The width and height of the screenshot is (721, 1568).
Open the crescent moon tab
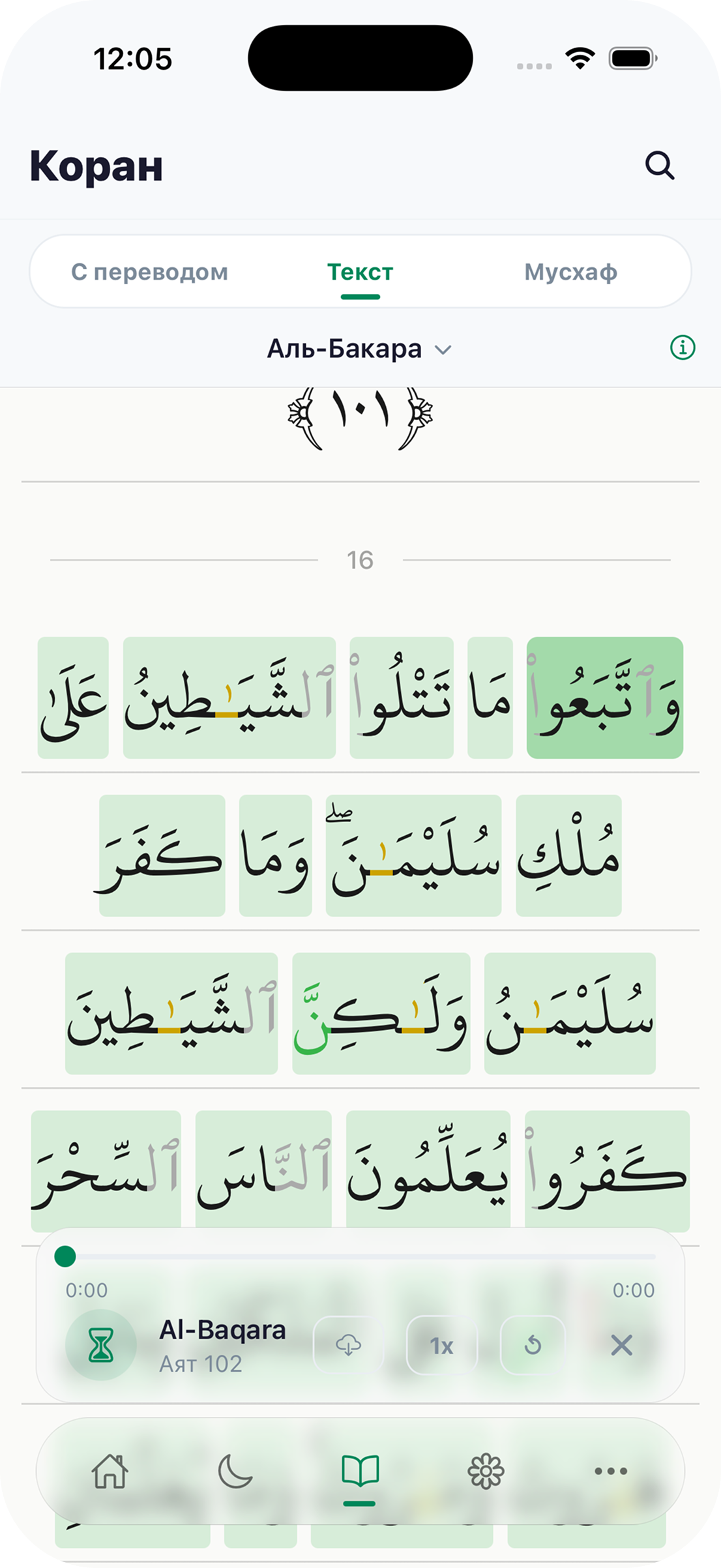pos(235,1471)
